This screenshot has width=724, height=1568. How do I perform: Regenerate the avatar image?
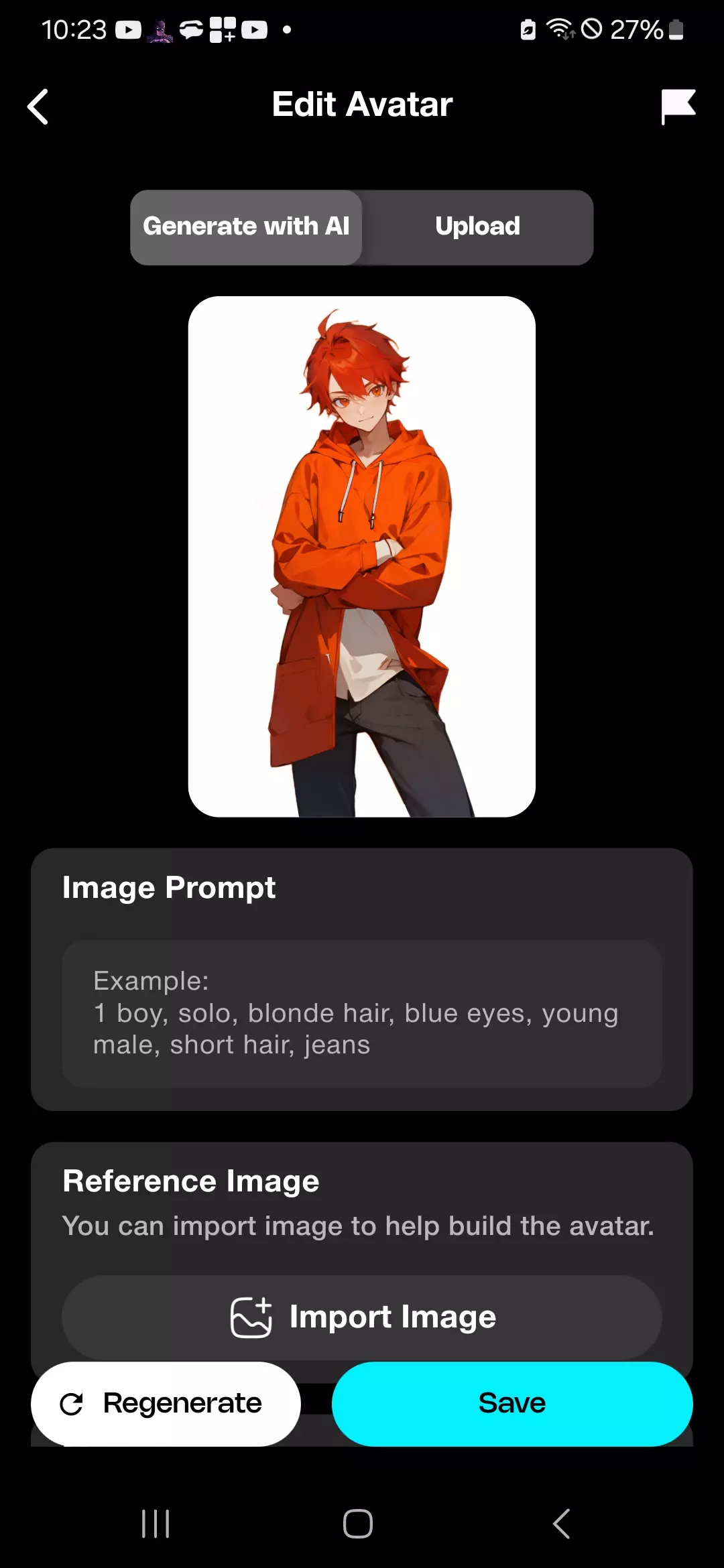166,1403
